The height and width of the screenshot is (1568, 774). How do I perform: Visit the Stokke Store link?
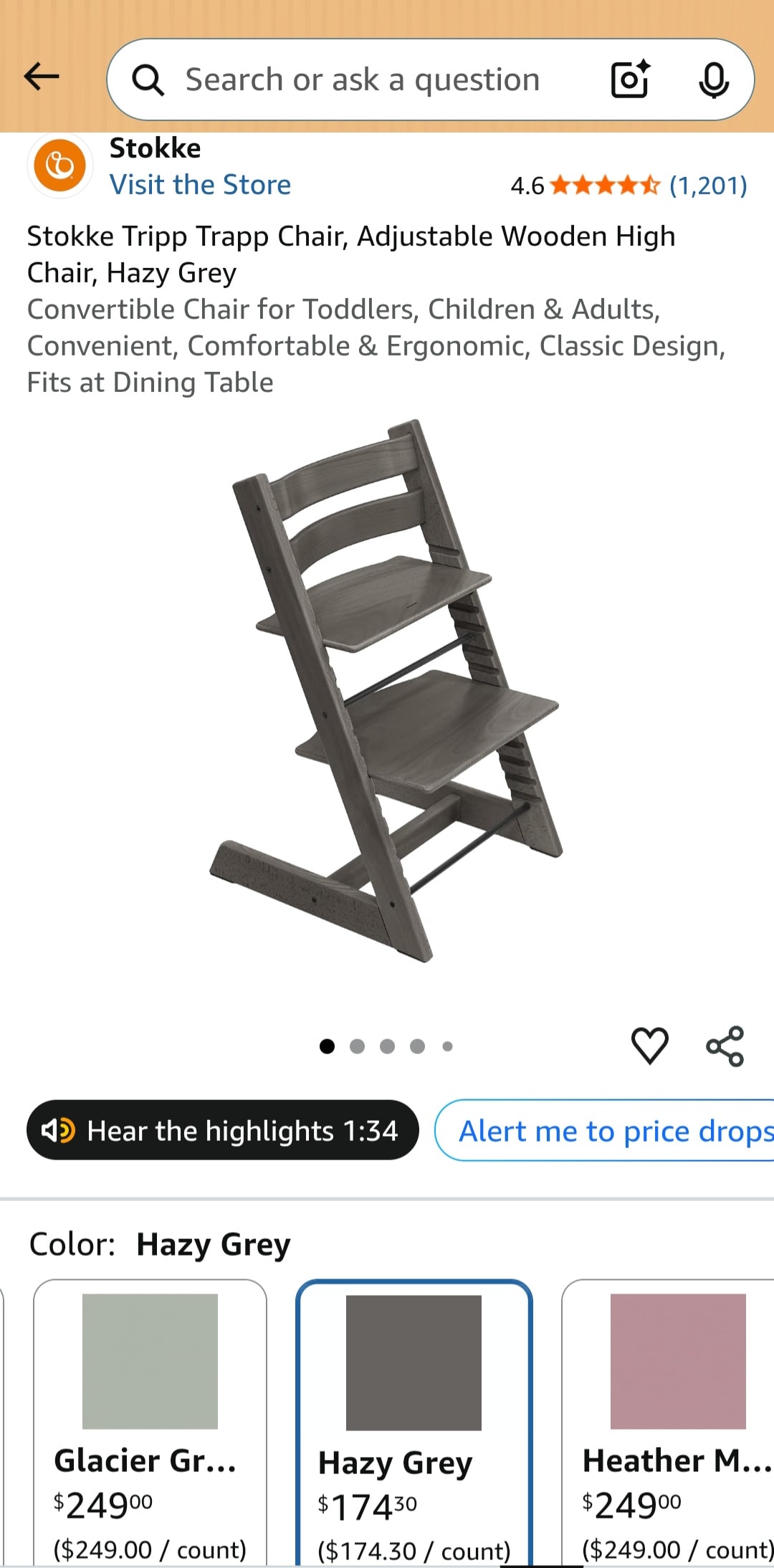pos(200,185)
